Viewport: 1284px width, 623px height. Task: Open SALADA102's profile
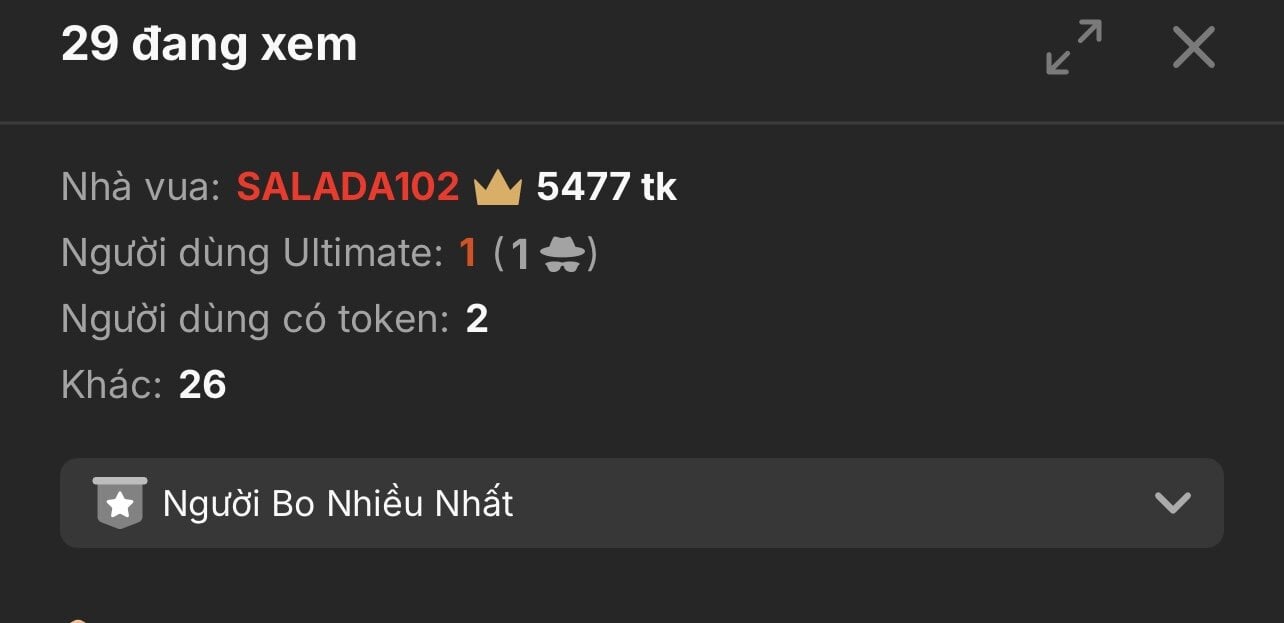click(347, 187)
